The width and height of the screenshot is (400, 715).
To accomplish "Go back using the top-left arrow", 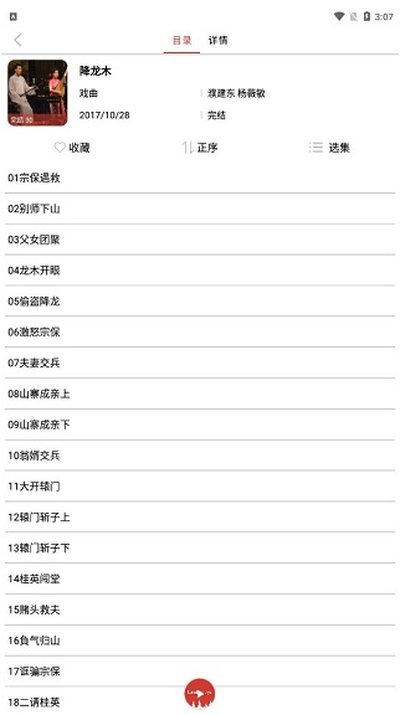I will pos(18,40).
